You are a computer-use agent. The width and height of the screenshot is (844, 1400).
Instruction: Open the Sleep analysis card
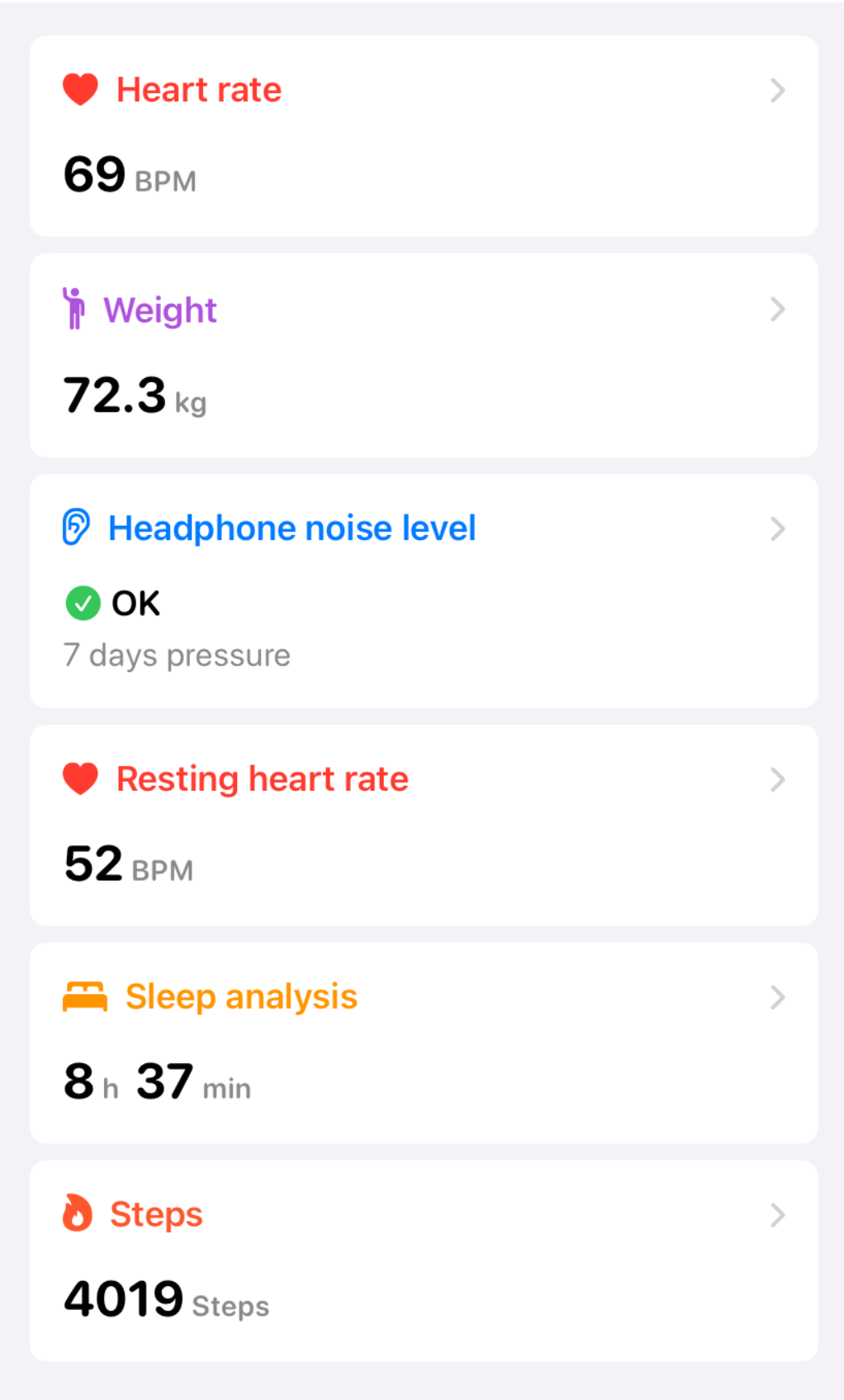click(423, 1043)
